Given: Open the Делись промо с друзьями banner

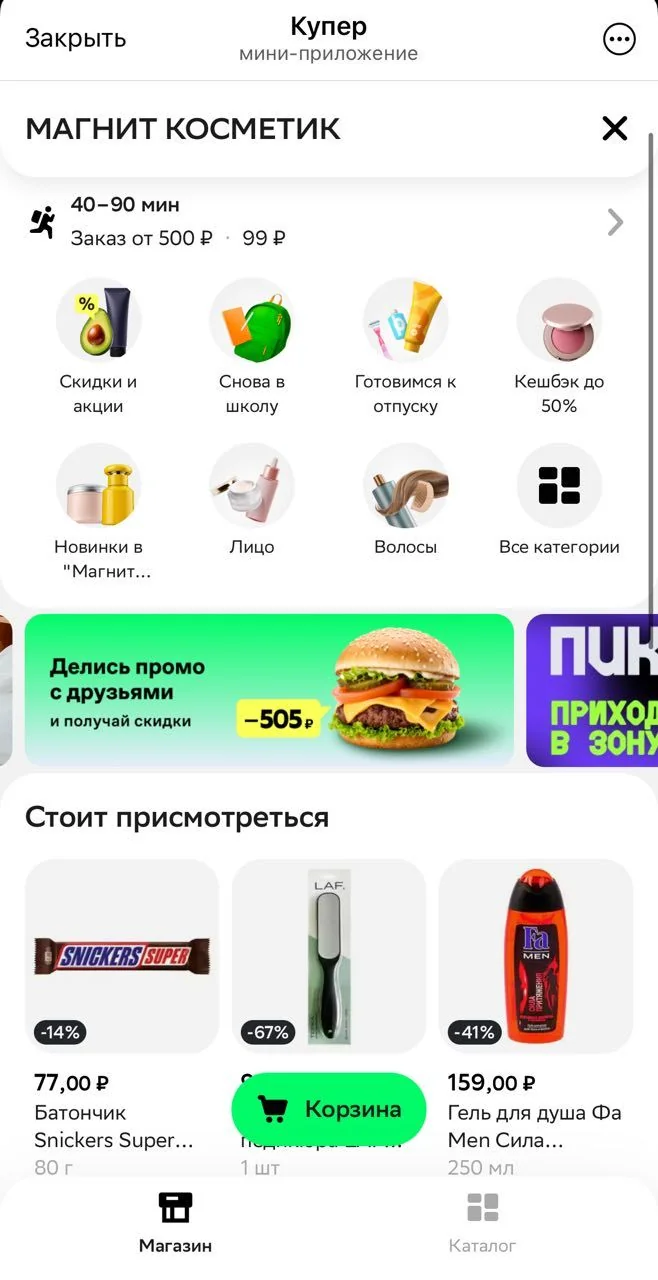Looking at the screenshot, I should [269, 690].
